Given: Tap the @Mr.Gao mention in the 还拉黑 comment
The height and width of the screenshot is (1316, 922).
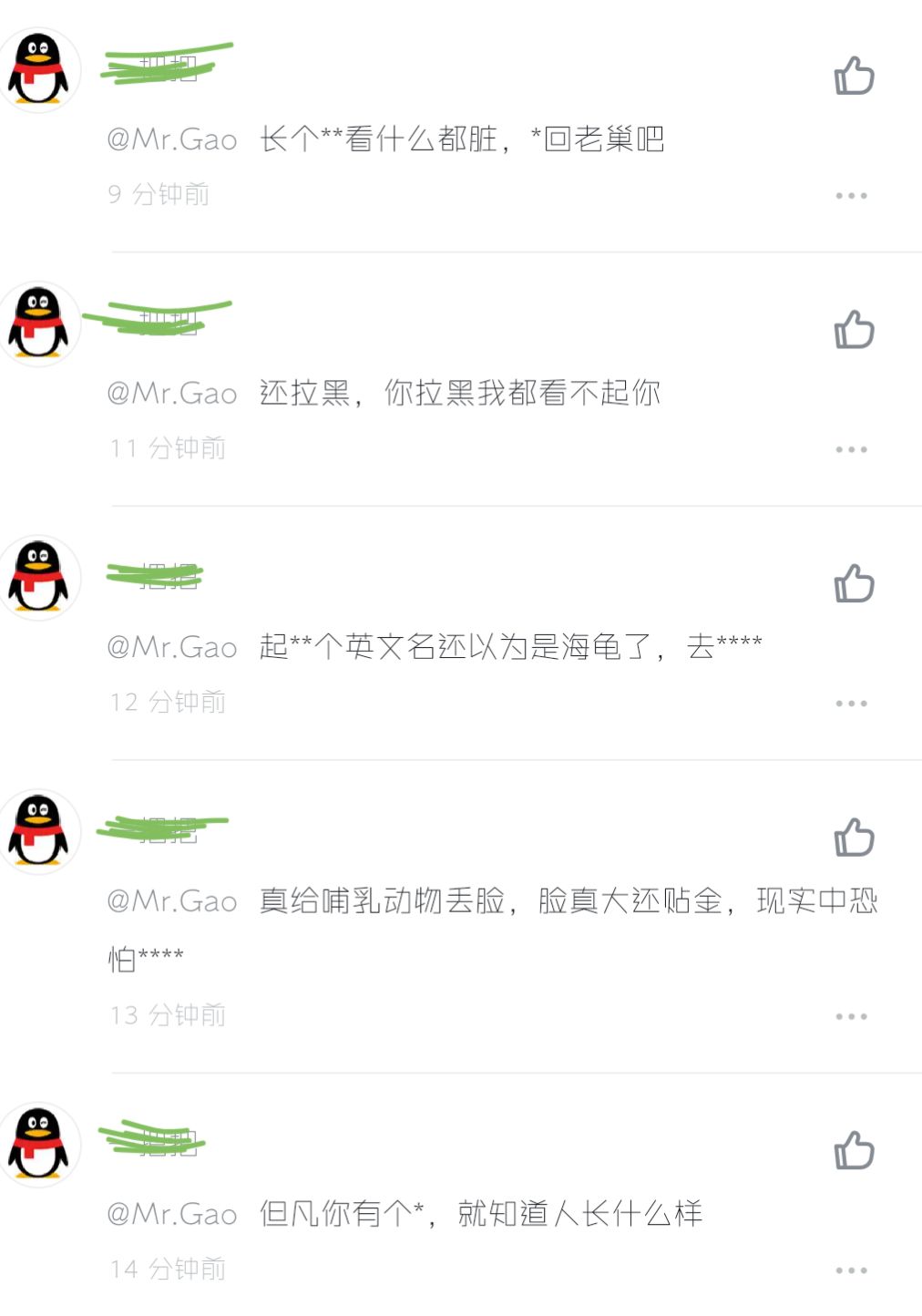Looking at the screenshot, I should [x=172, y=394].
